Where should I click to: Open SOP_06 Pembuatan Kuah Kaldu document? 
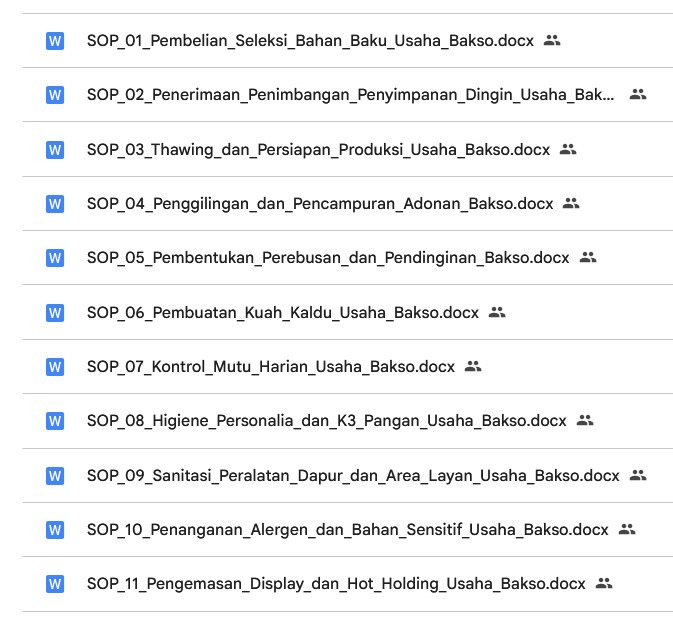pos(282,312)
